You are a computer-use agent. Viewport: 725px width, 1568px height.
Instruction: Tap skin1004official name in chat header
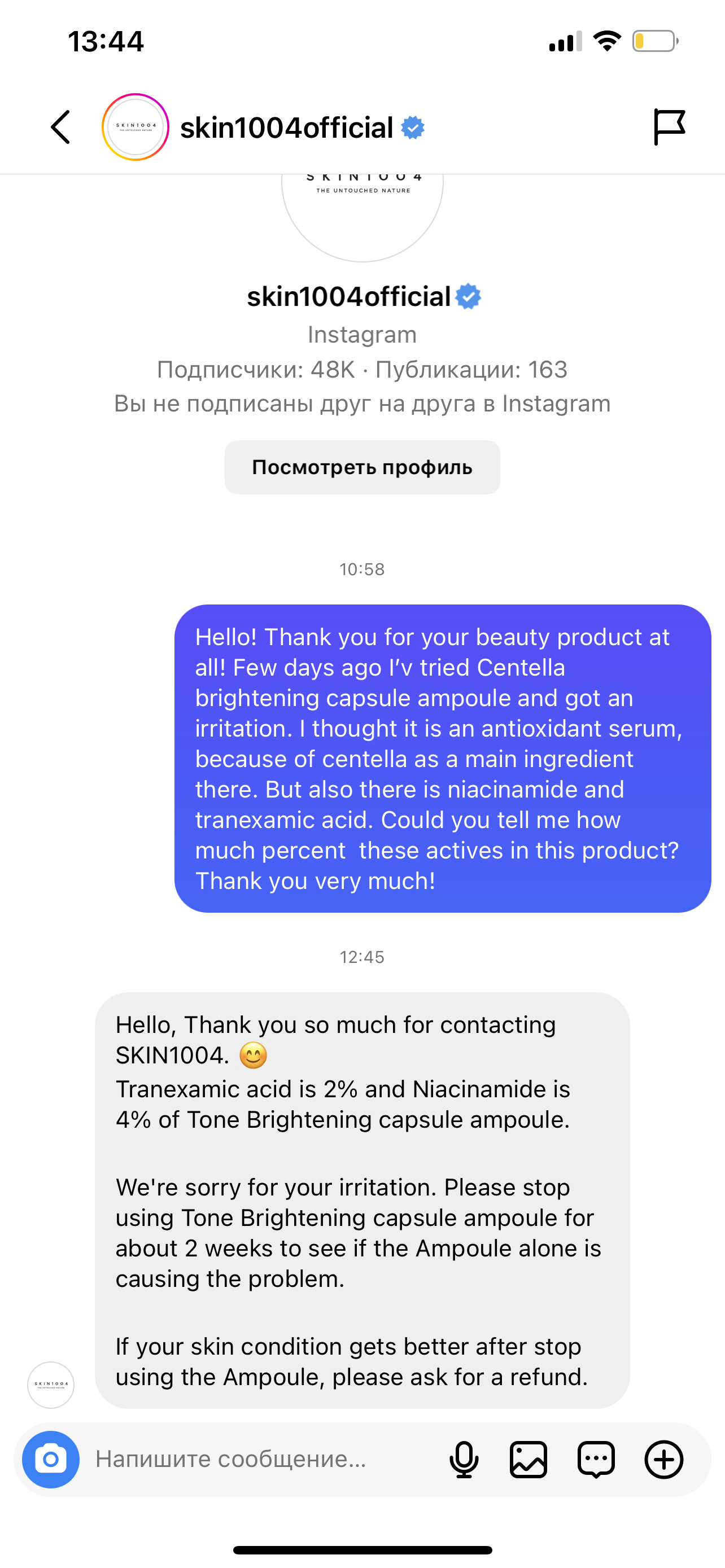coord(287,128)
